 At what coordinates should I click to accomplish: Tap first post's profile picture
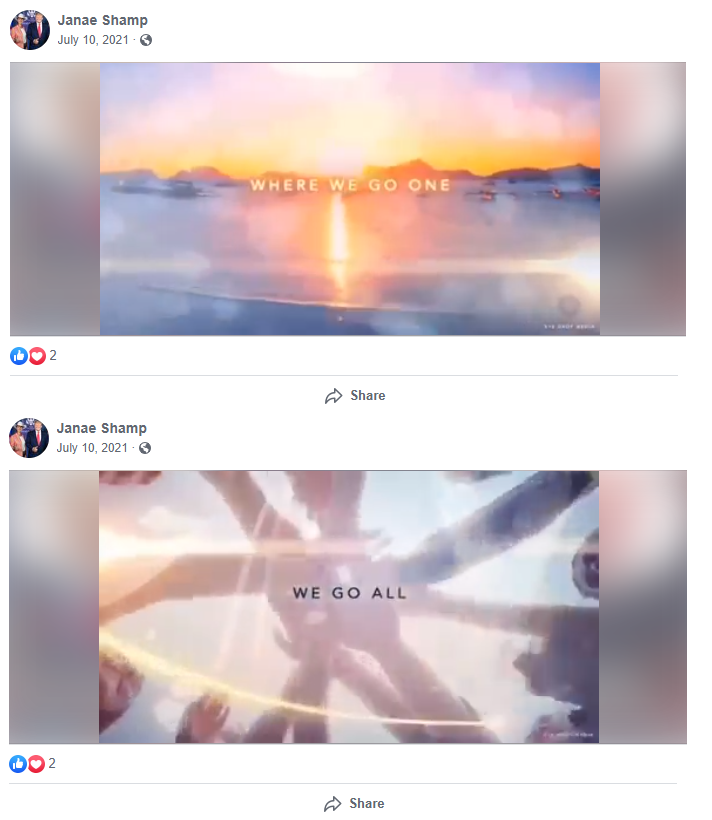point(29,30)
